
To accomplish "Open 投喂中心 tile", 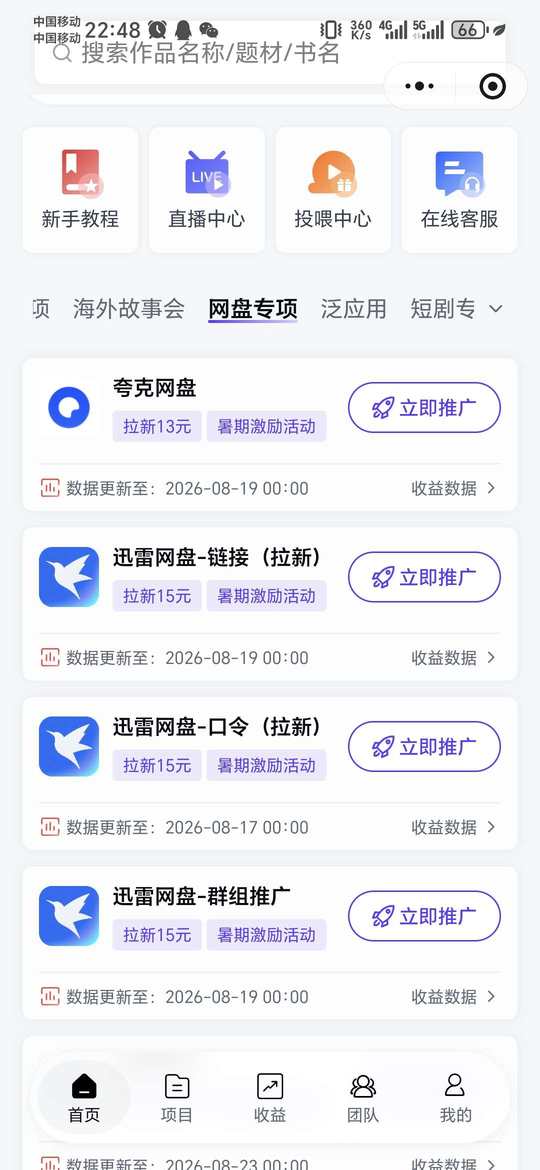I will click(333, 190).
